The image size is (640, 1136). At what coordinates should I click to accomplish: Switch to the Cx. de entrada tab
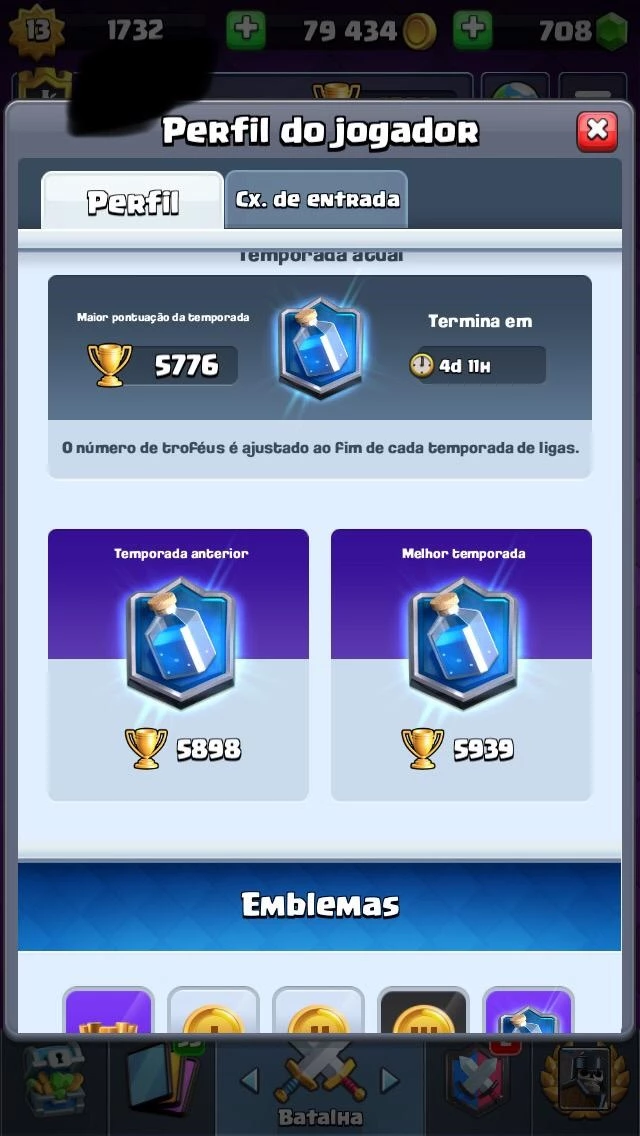(317, 199)
